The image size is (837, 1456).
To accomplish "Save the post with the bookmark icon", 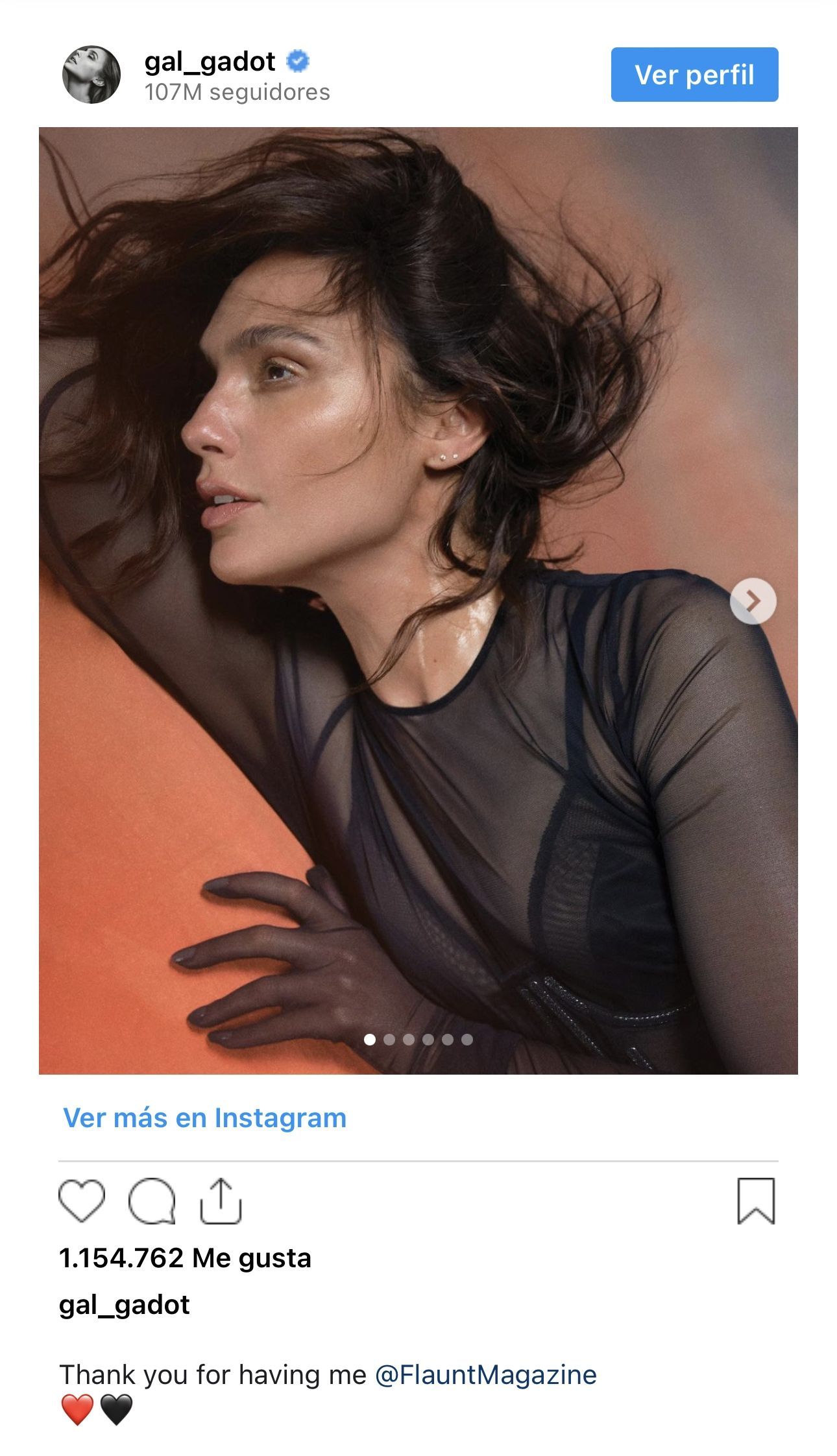I will 756,1201.
